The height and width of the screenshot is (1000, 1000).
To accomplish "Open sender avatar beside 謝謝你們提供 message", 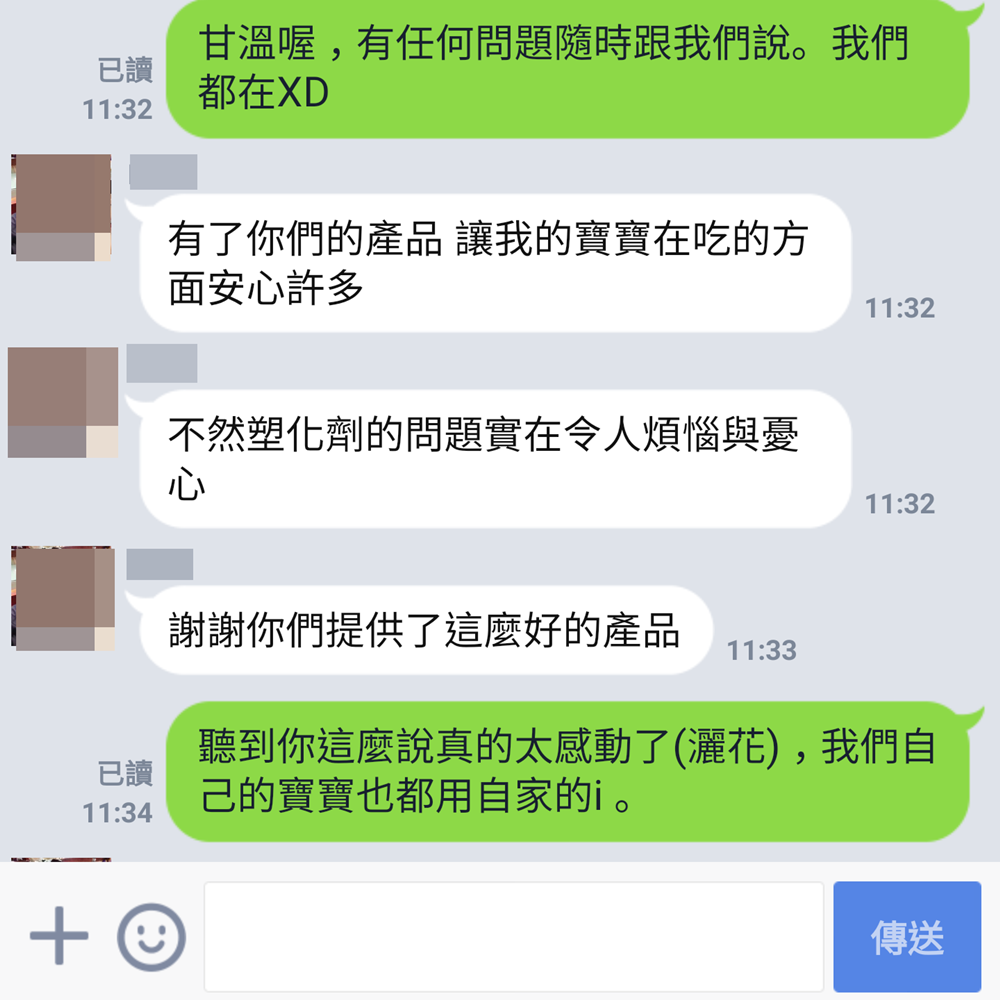I will tap(62, 598).
